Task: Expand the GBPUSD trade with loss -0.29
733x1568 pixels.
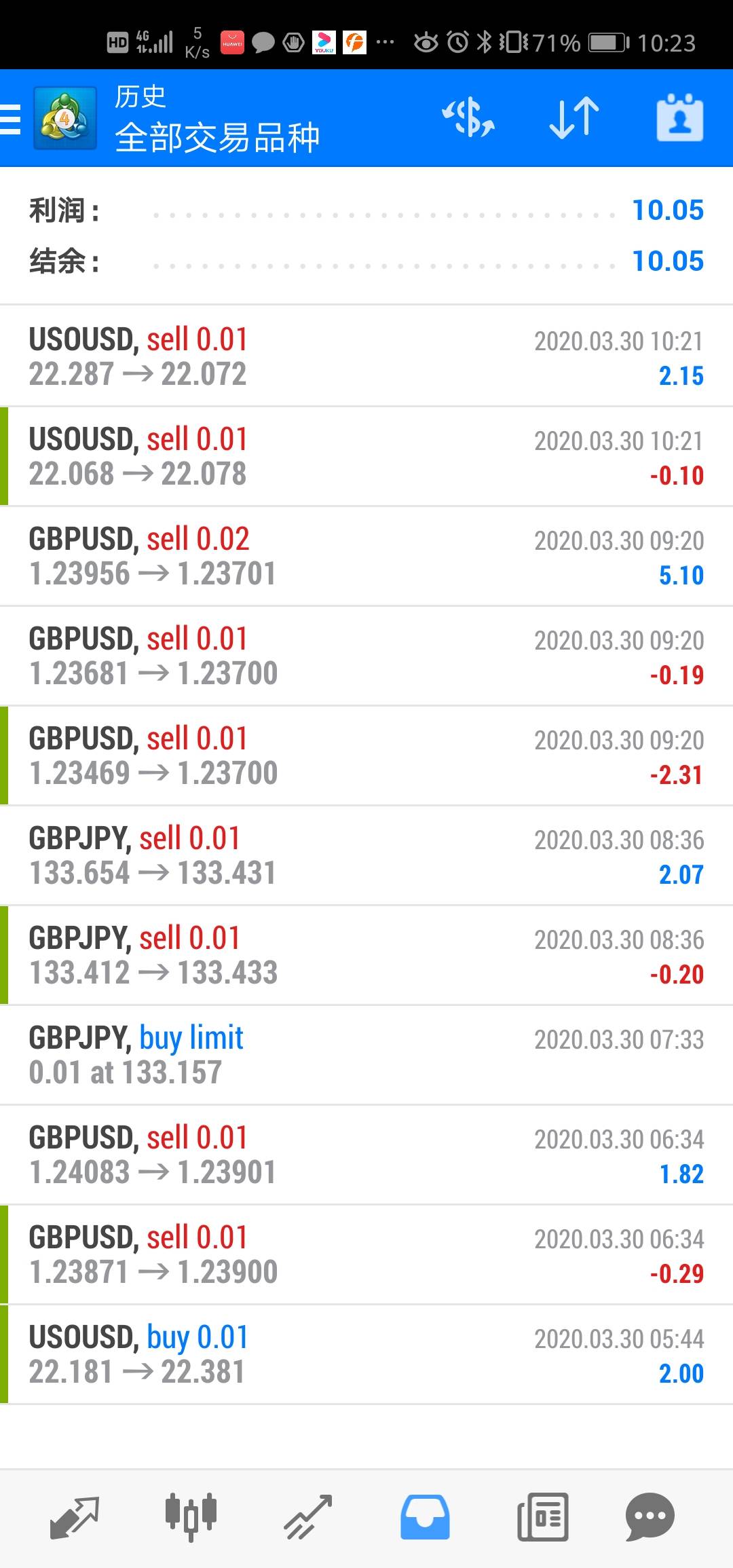Action: tap(366, 1254)
